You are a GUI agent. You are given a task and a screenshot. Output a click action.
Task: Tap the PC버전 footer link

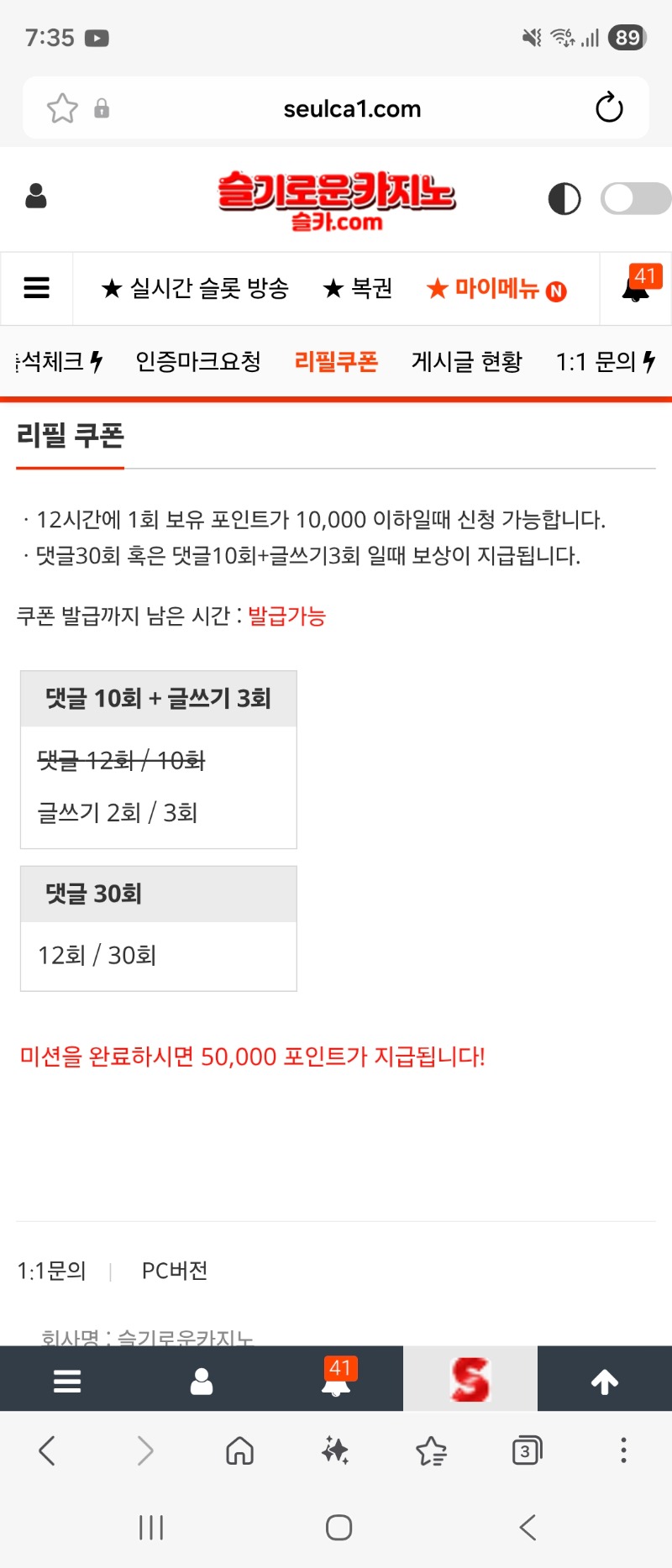pyautogui.click(x=175, y=1271)
